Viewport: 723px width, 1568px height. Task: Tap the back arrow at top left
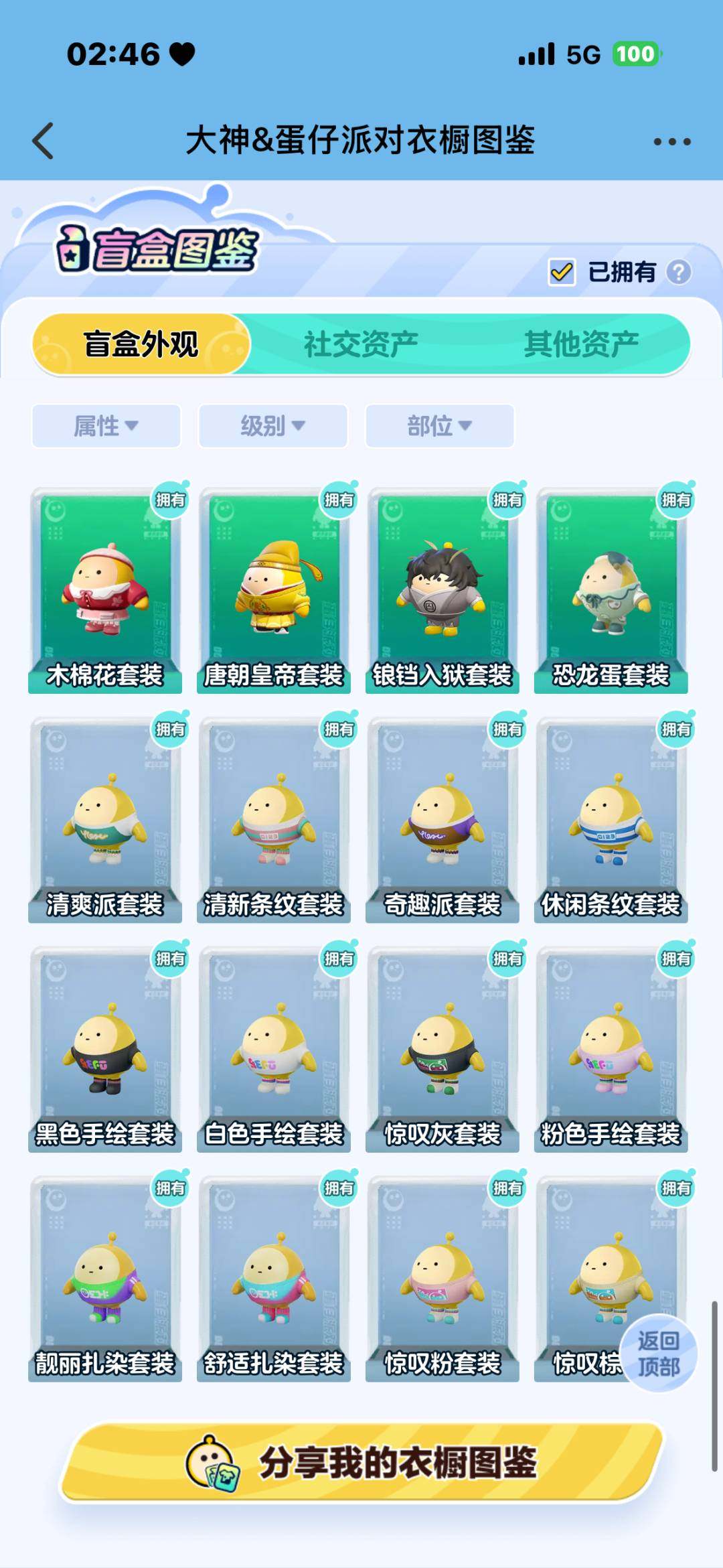[x=42, y=139]
